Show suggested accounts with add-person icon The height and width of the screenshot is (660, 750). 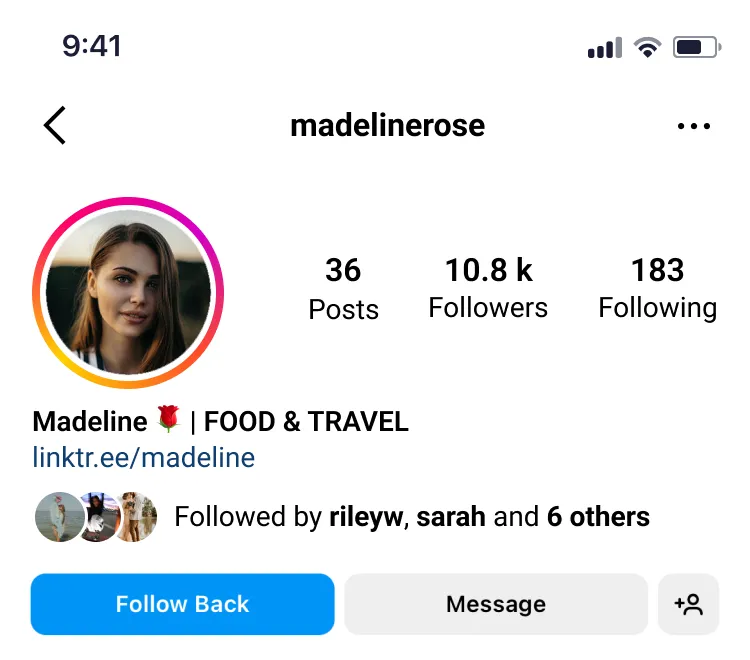[x=689, y=604]
